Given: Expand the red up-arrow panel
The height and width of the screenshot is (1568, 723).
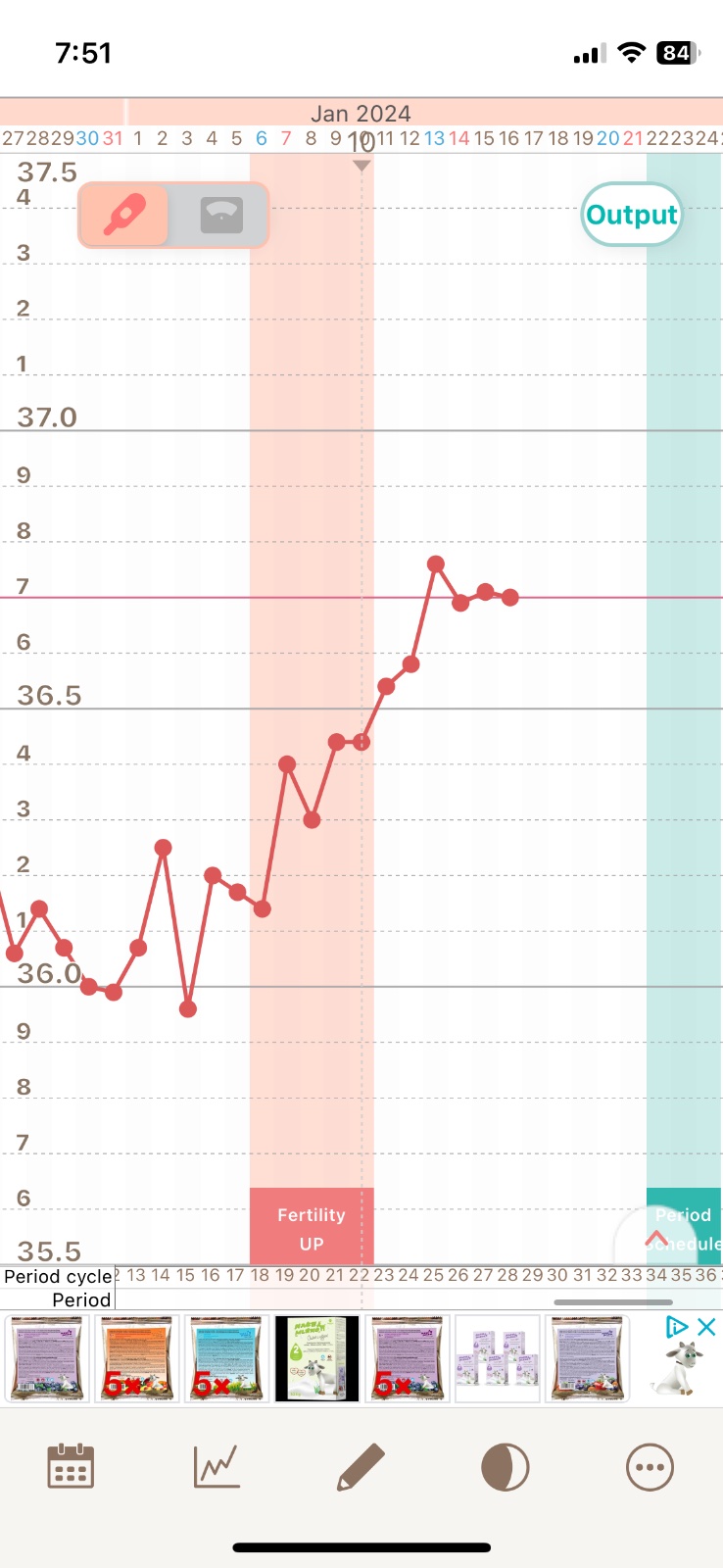Looking at the screenshot, I should point(656,1240).
